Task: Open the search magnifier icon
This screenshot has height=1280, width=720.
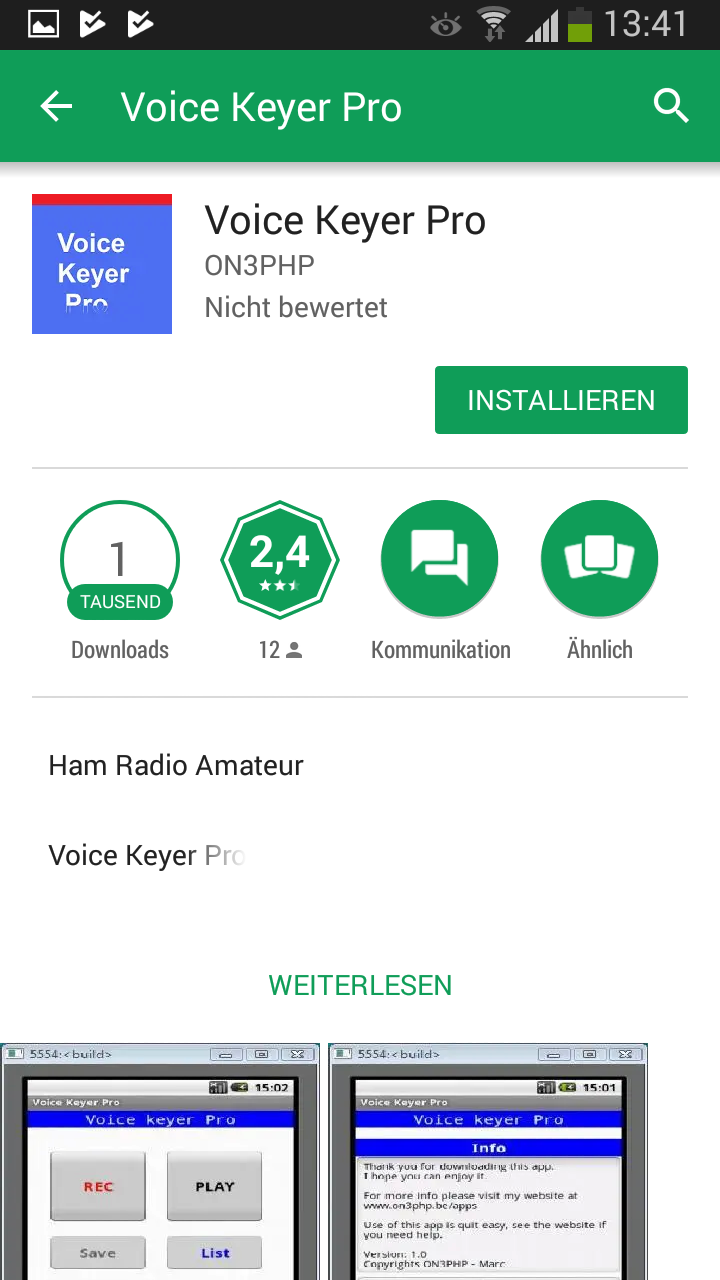Action: pyautogui.click(x=671, y=106)
